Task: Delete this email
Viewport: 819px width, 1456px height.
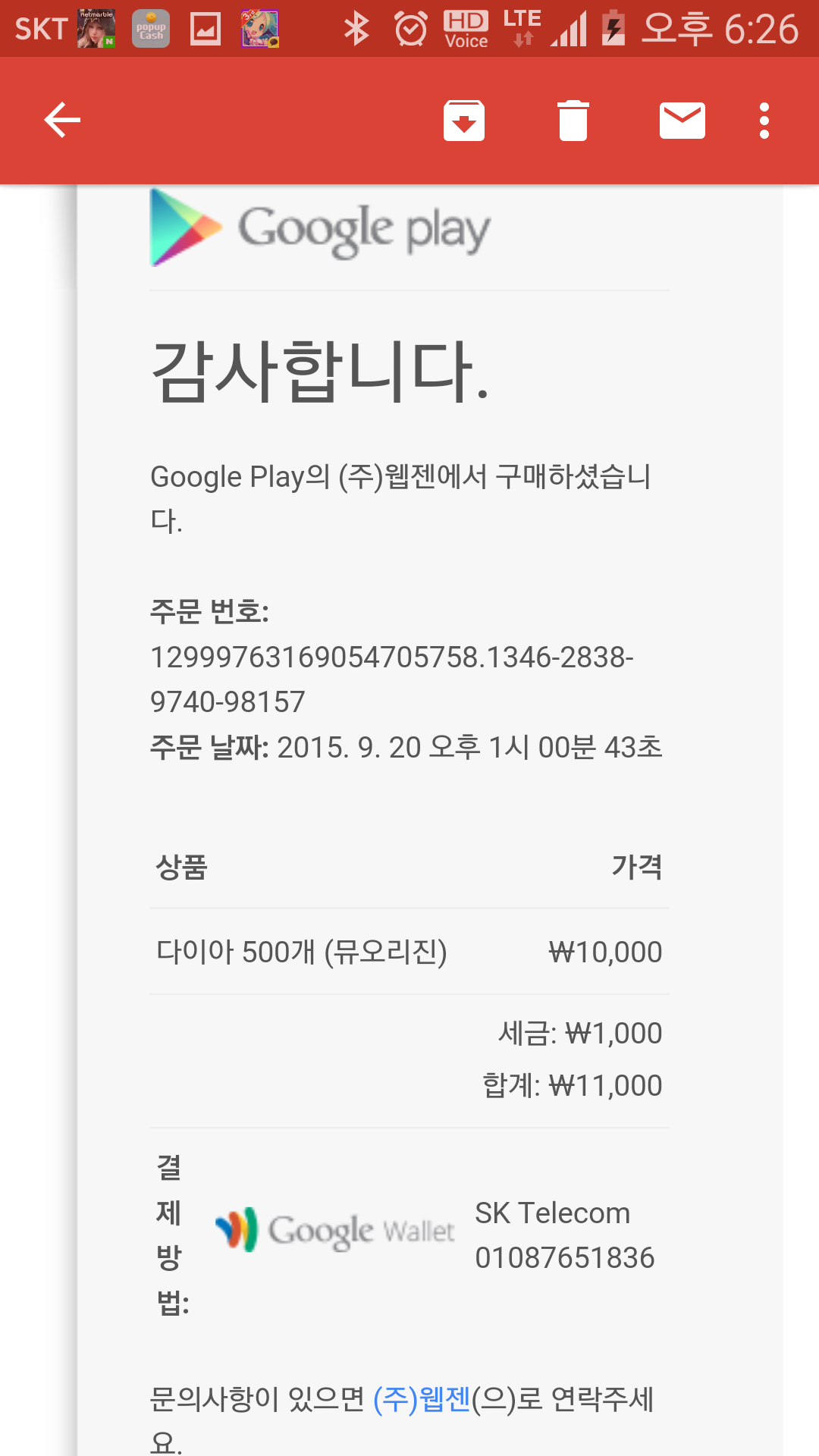Action: pyautogui.click(x=573, y=121)
